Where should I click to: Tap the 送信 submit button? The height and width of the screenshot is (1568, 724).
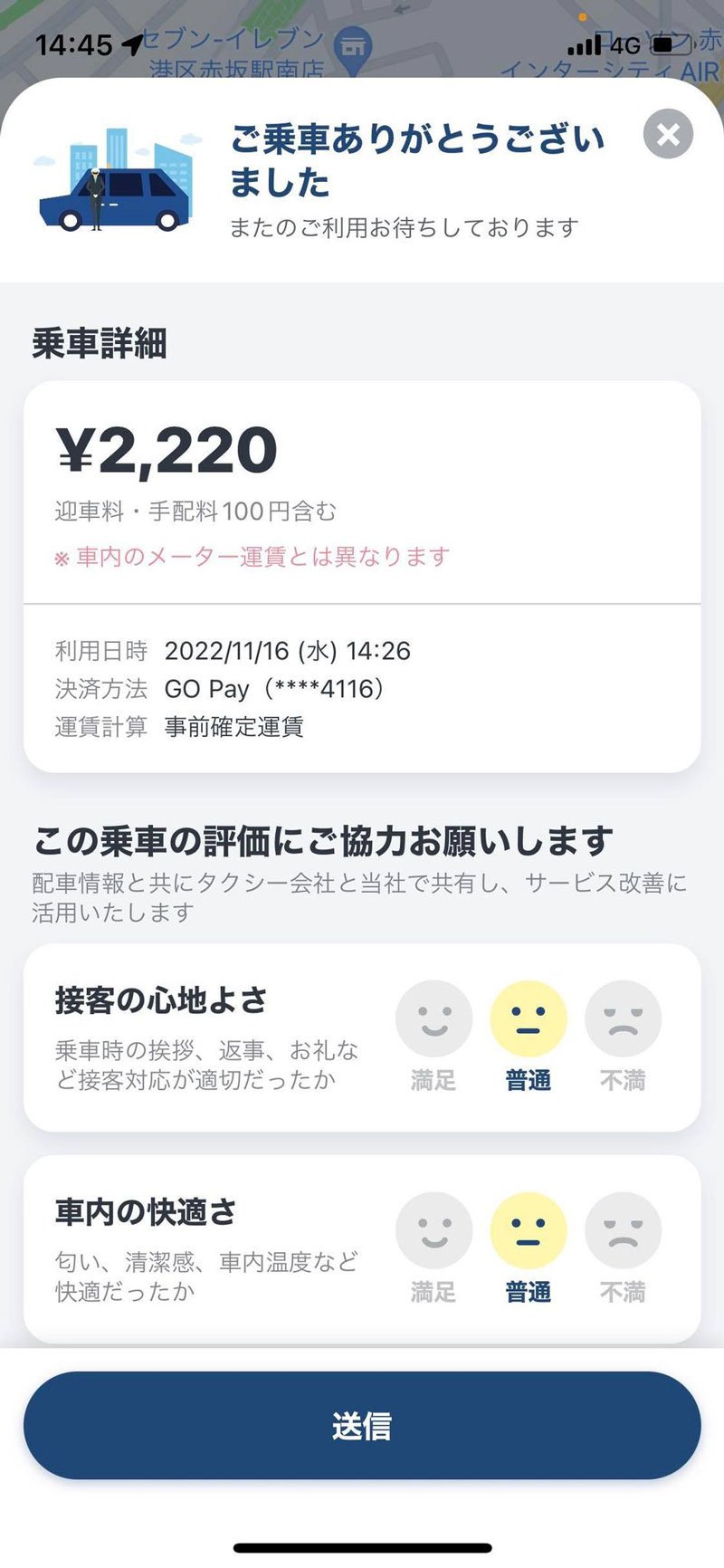pyautogui.click(x=362, y=1426)
